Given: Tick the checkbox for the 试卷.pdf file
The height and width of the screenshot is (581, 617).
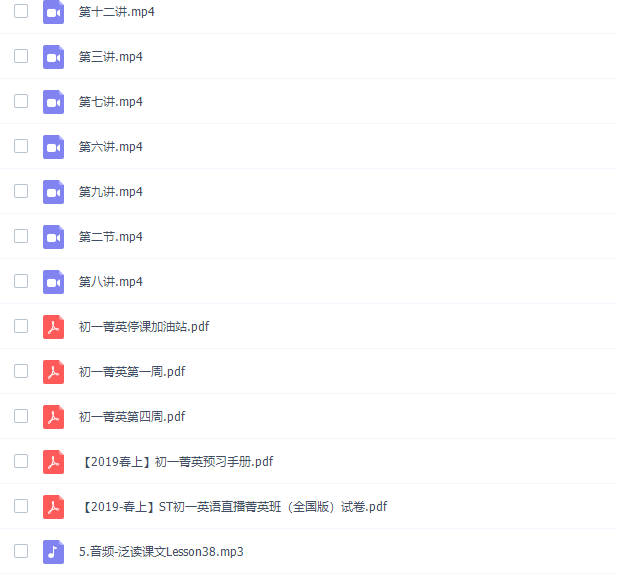Looking at the screenshot, I should (21, 507).
